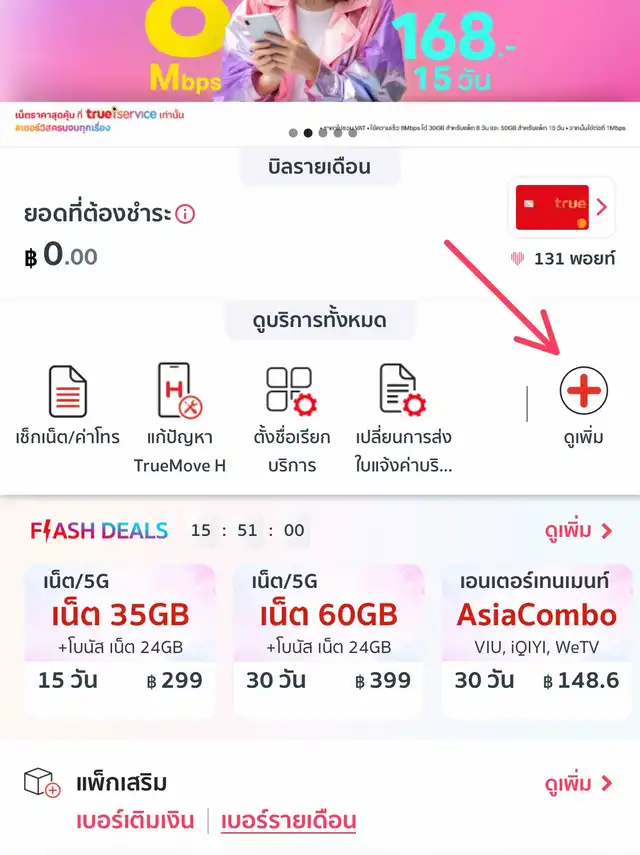Tap the info icon next to ยอดที่ต้องชำระ
Image resolution: width=640 pixels, height=855 pixels.
(185, 214)
